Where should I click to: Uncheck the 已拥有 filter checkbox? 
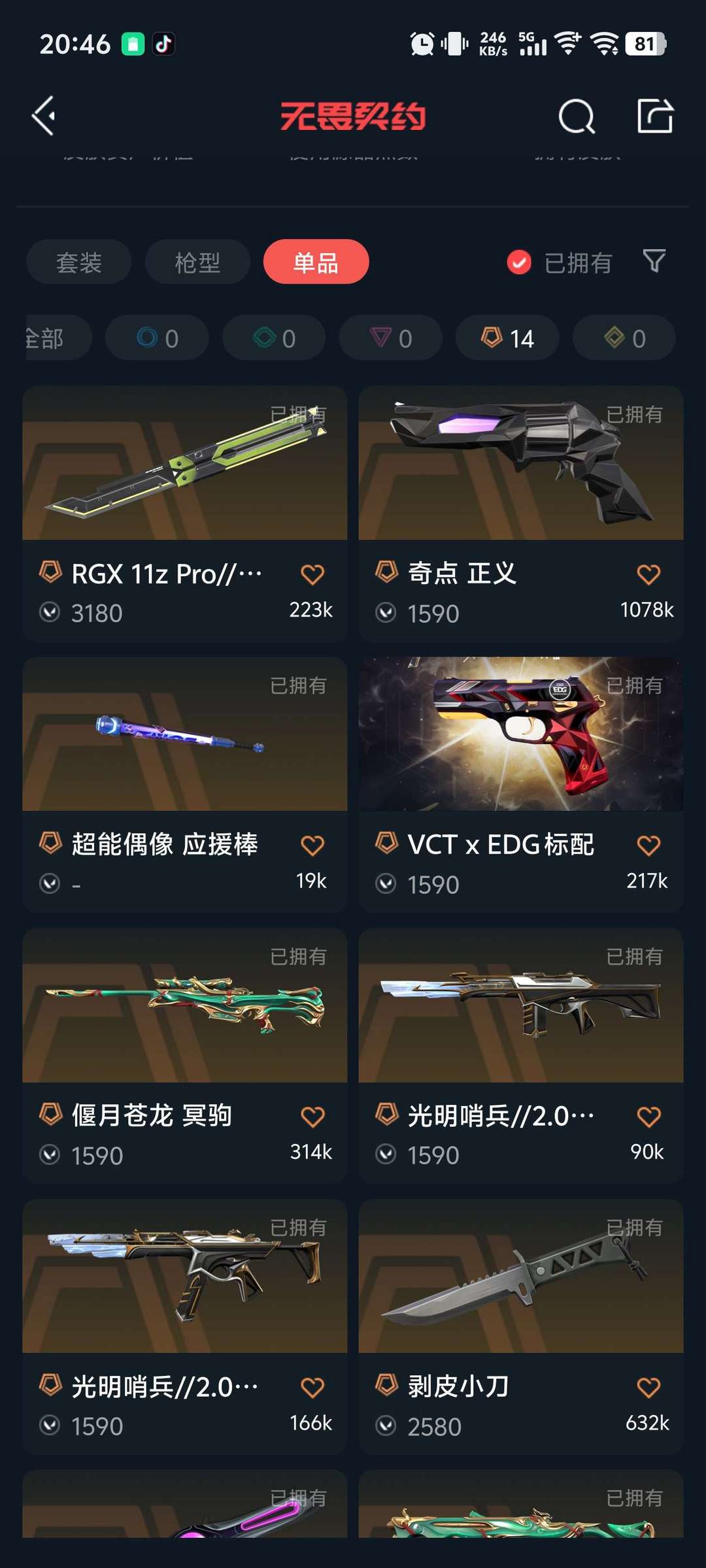[519, 263]
